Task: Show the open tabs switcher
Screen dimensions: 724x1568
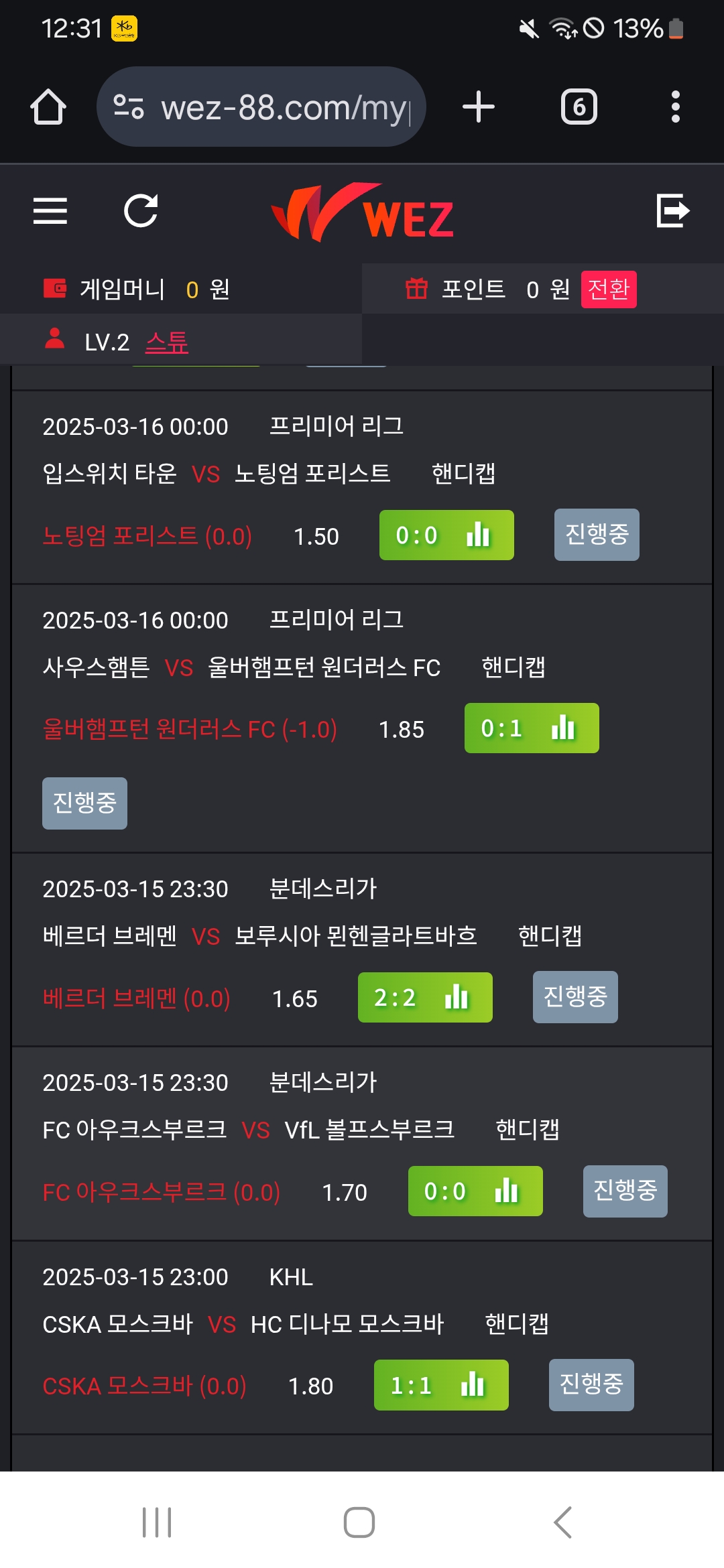Action: point(579,107)
